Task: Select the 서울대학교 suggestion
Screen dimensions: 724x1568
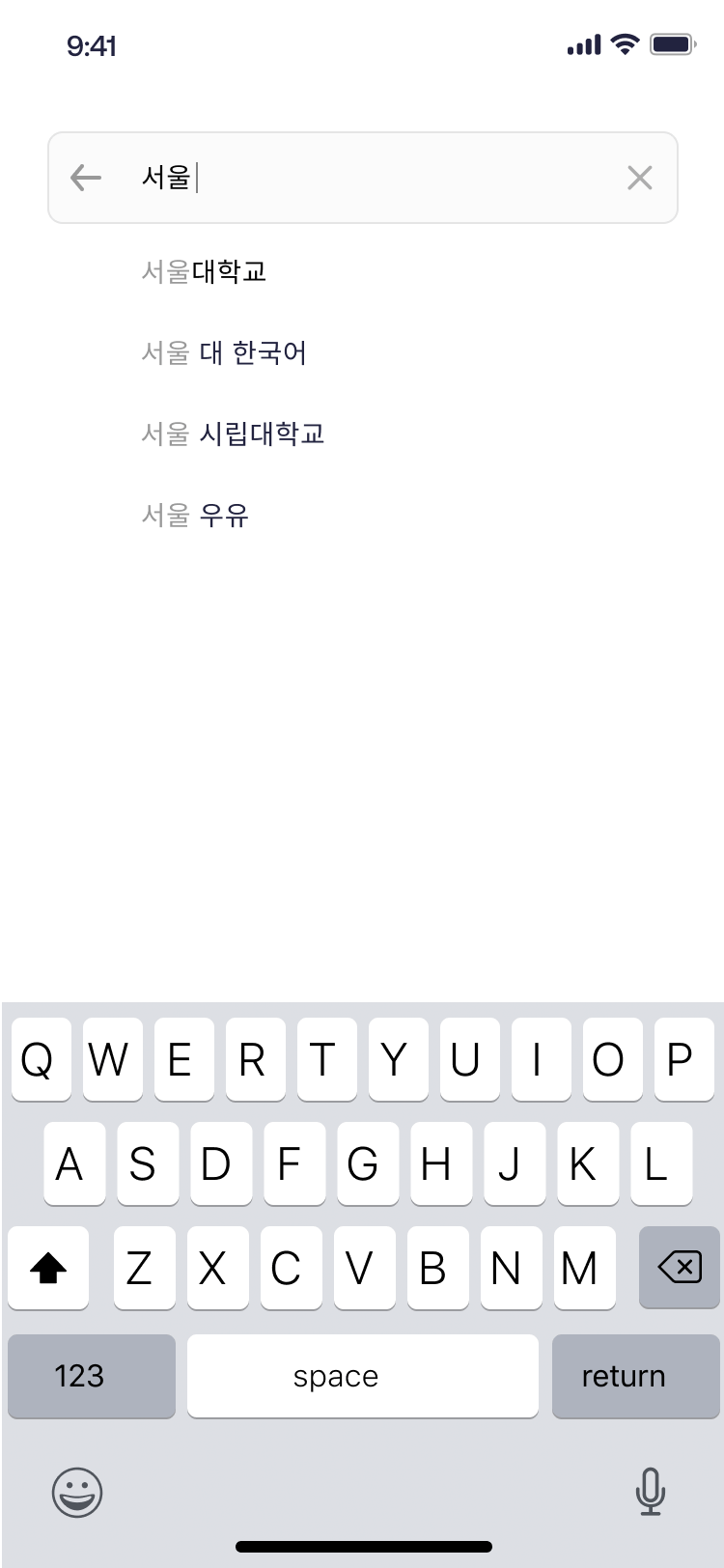Action: (204, 271)
